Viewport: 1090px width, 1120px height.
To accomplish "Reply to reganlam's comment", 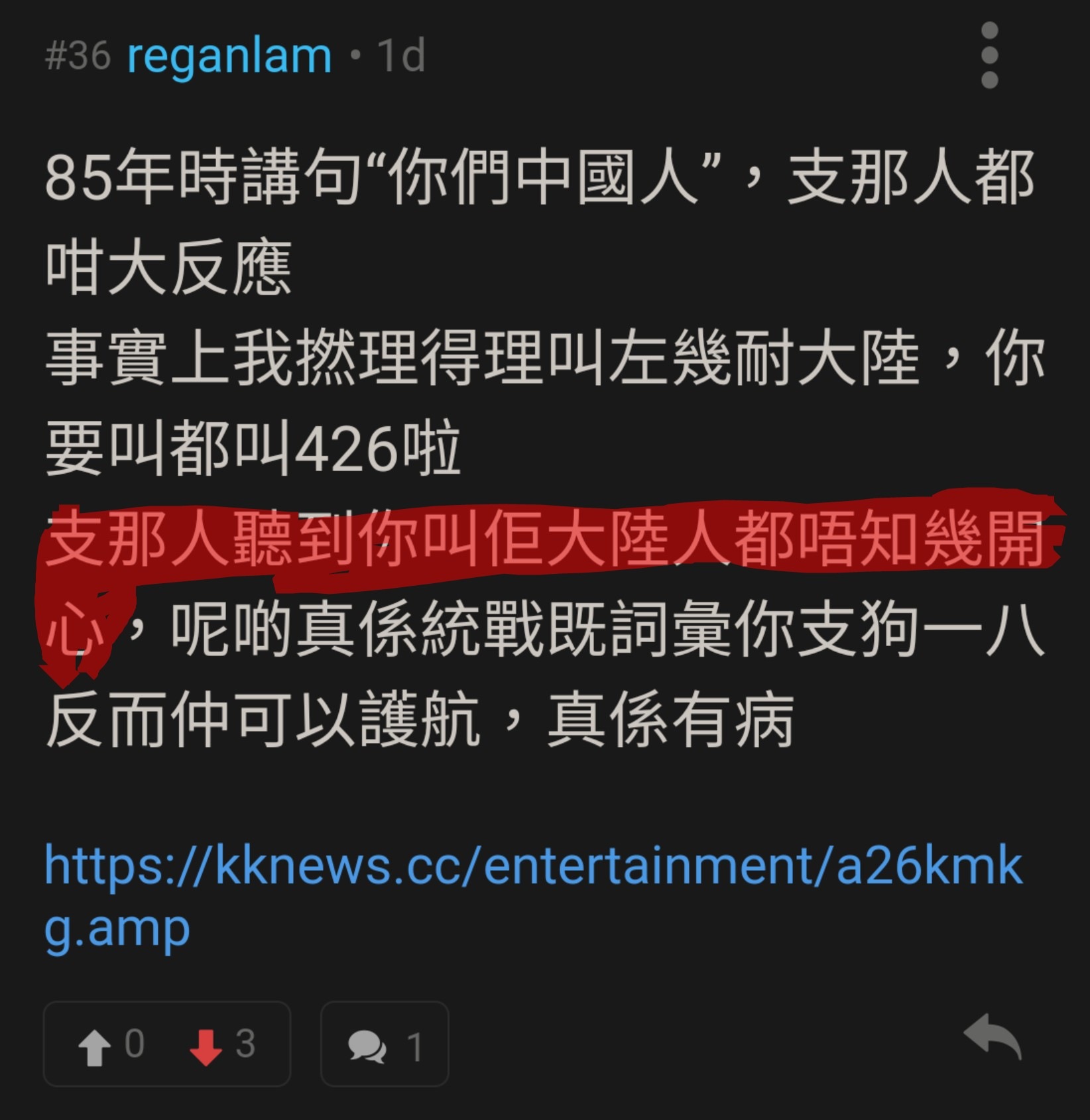I will (992, 1037).
